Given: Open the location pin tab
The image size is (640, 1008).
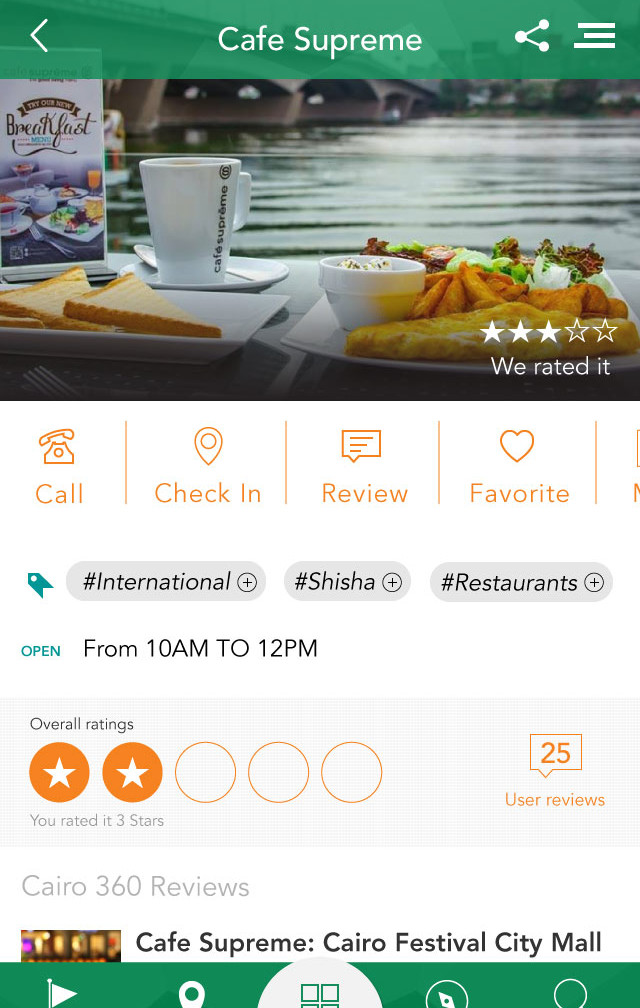Looking at the screenshot, I should (x=191, y=992).
